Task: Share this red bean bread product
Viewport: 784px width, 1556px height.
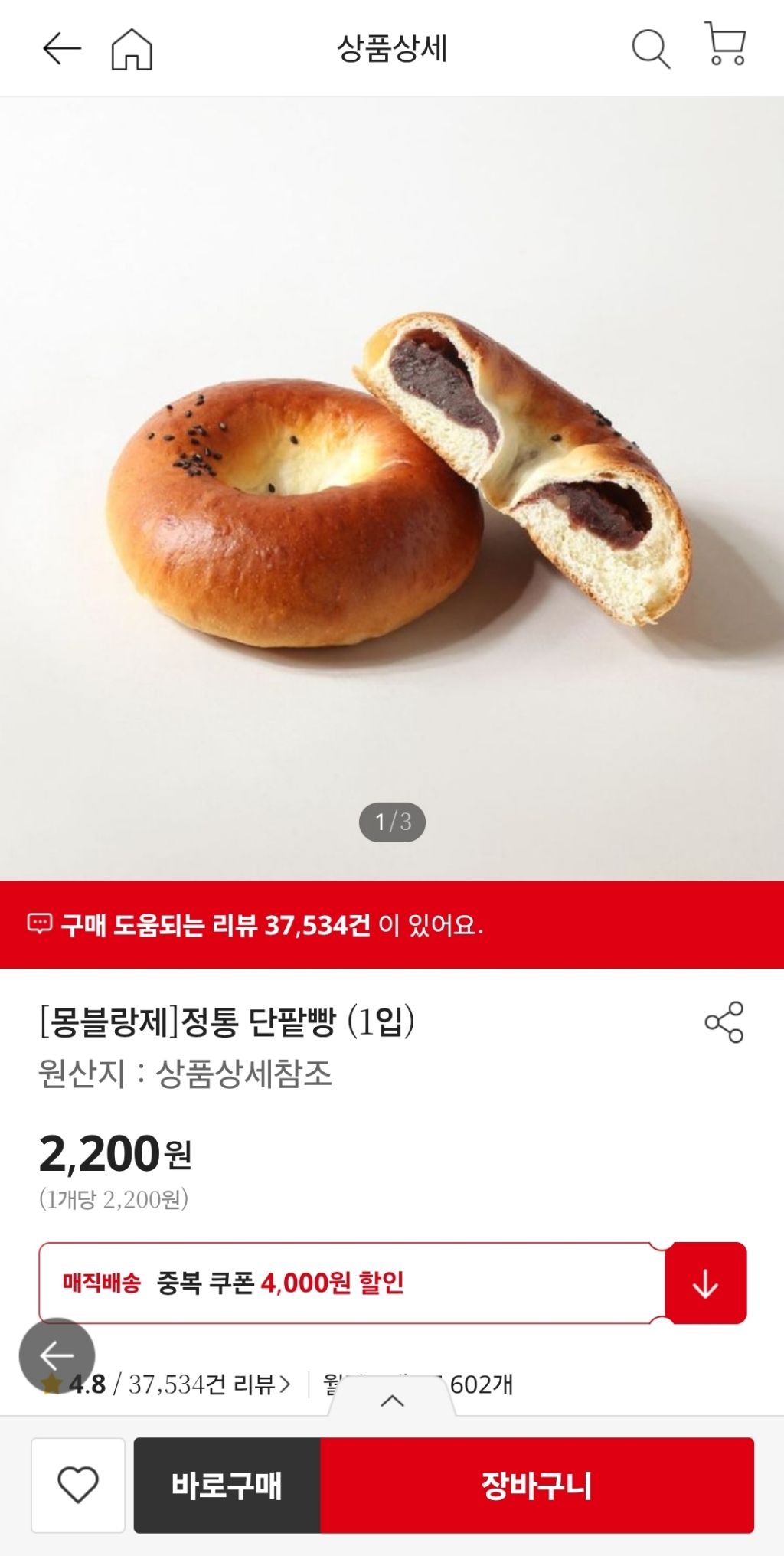Action: click(x=724, y=1022)
